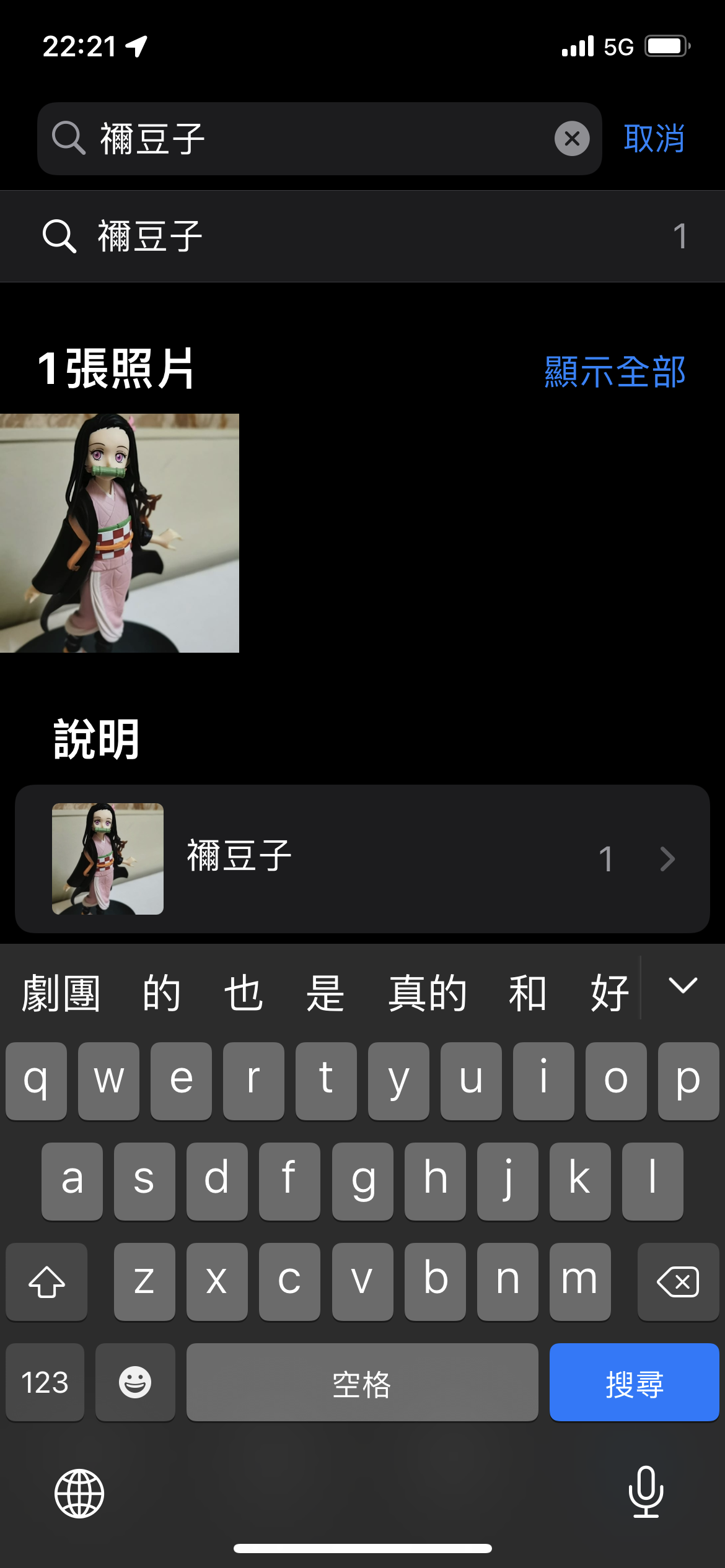725x1568 pixels.
Task: Switch to the 123 numeric keyboard
Action: 45,1382
